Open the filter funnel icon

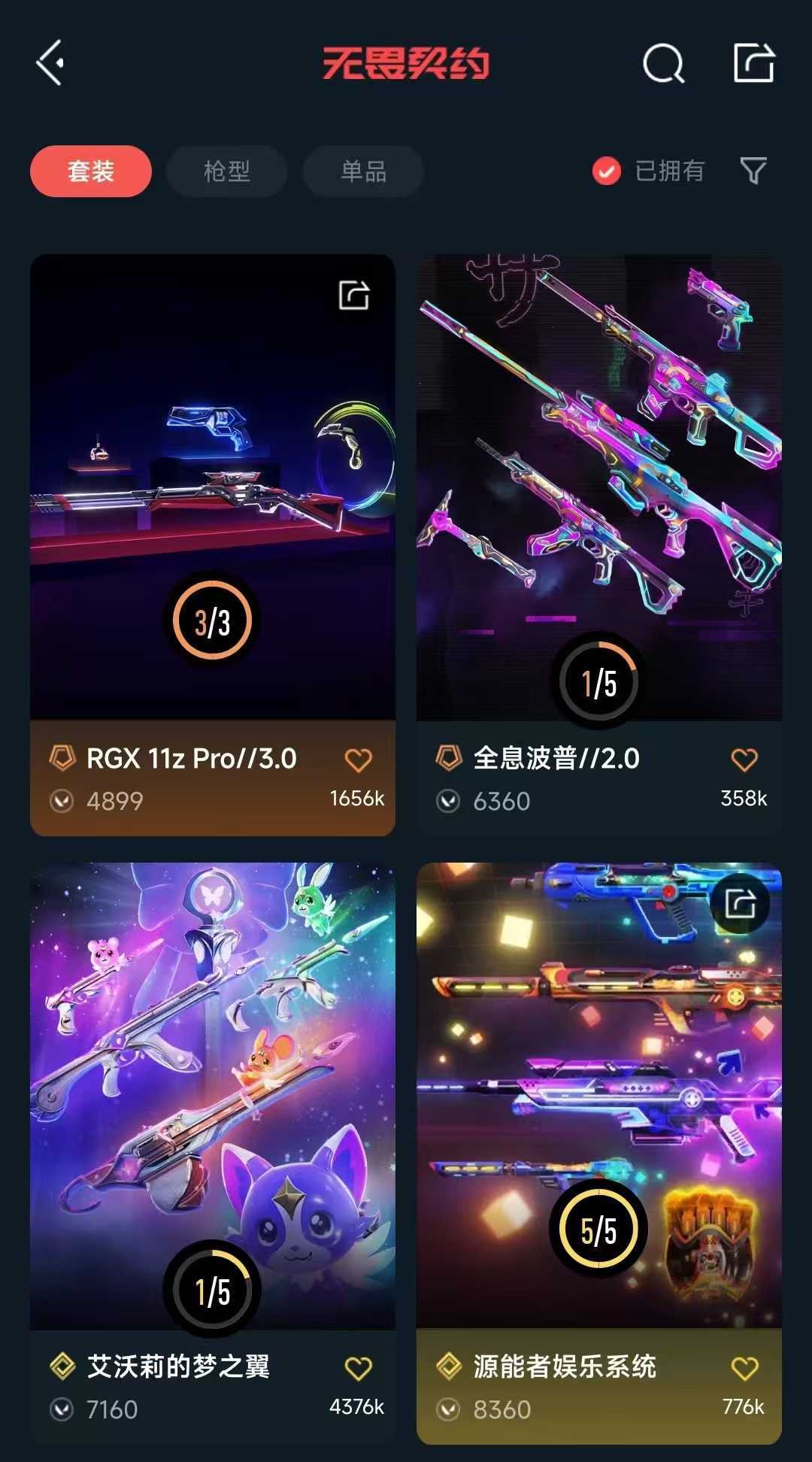tap(753, 171)
